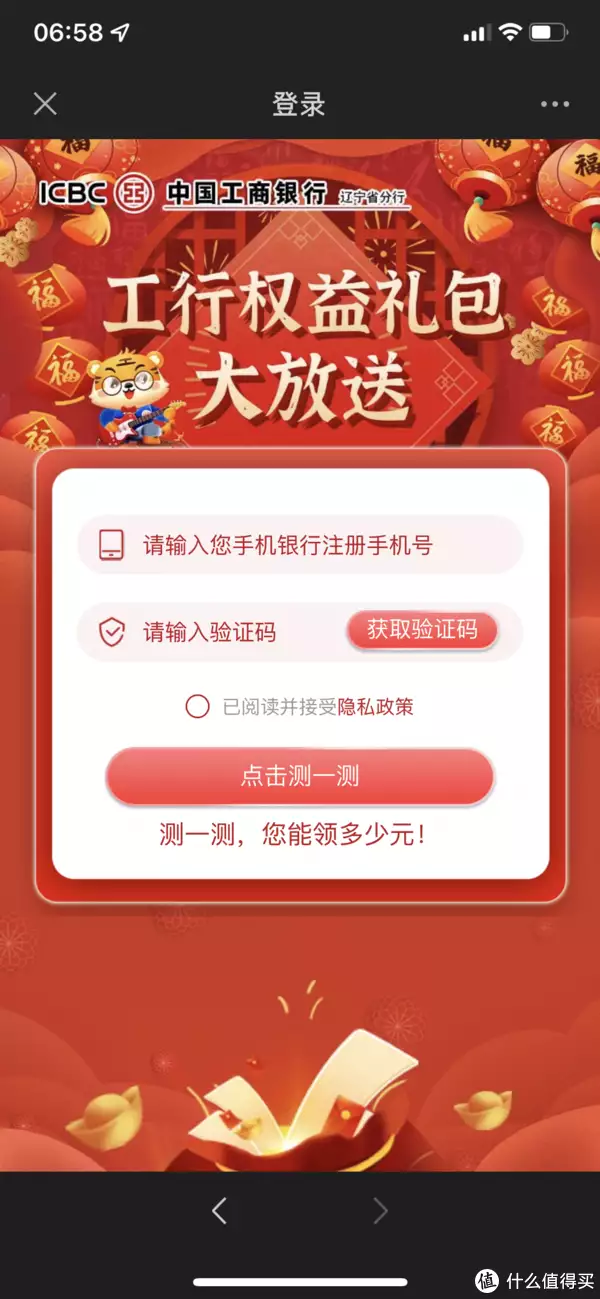Viewport: 600px width, 1299px height.
Task: Close the login page with the X
Action: (x=45, y=104)
